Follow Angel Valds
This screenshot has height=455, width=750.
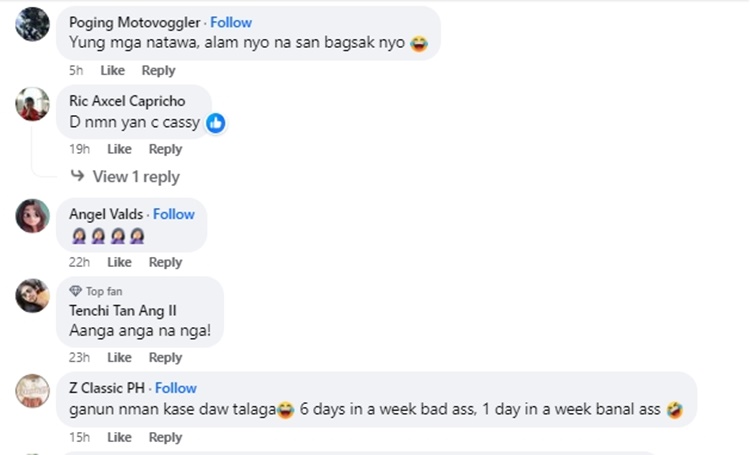[x=174, y=214]
